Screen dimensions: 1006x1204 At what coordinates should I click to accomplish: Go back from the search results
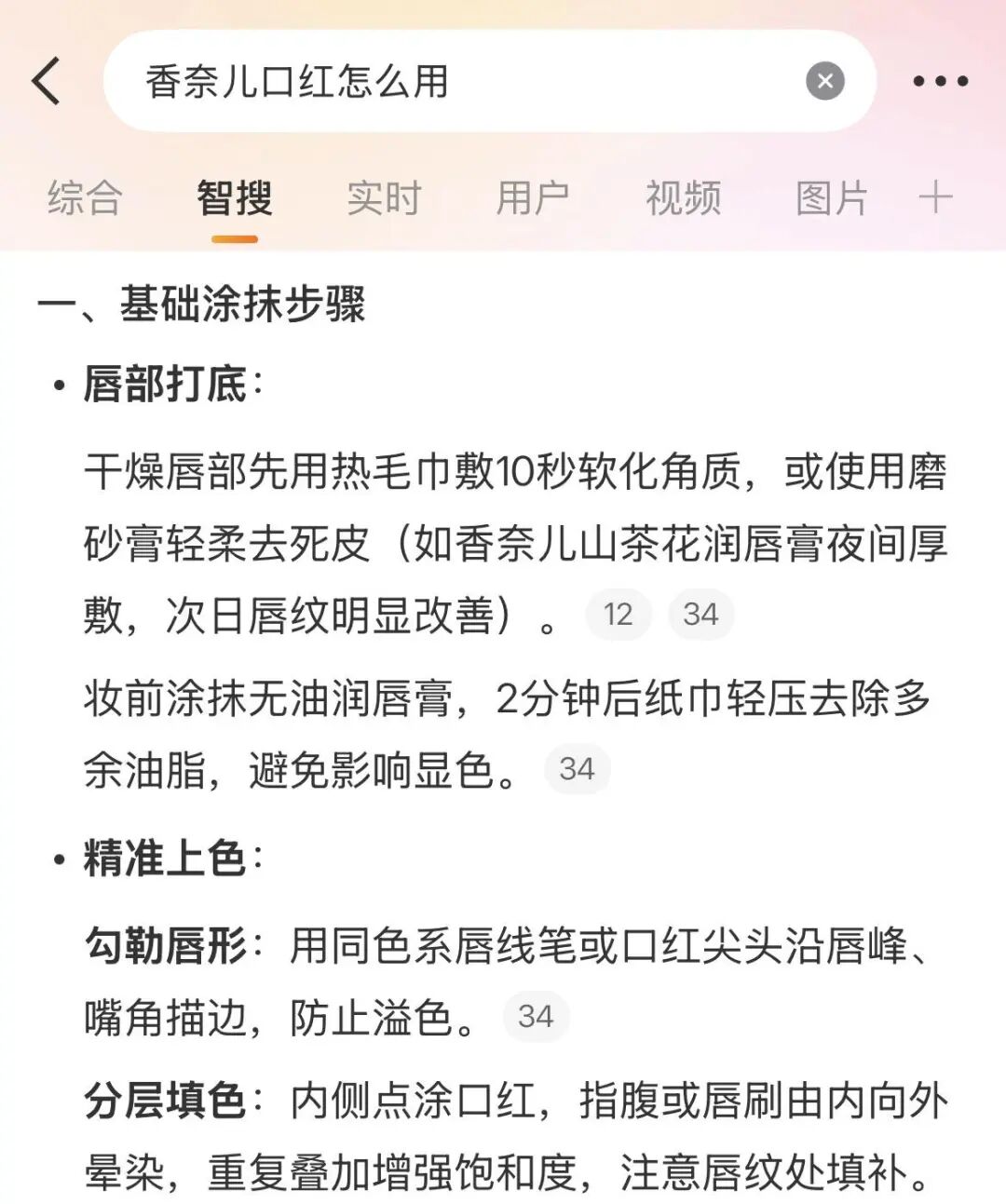pos(47,81)
